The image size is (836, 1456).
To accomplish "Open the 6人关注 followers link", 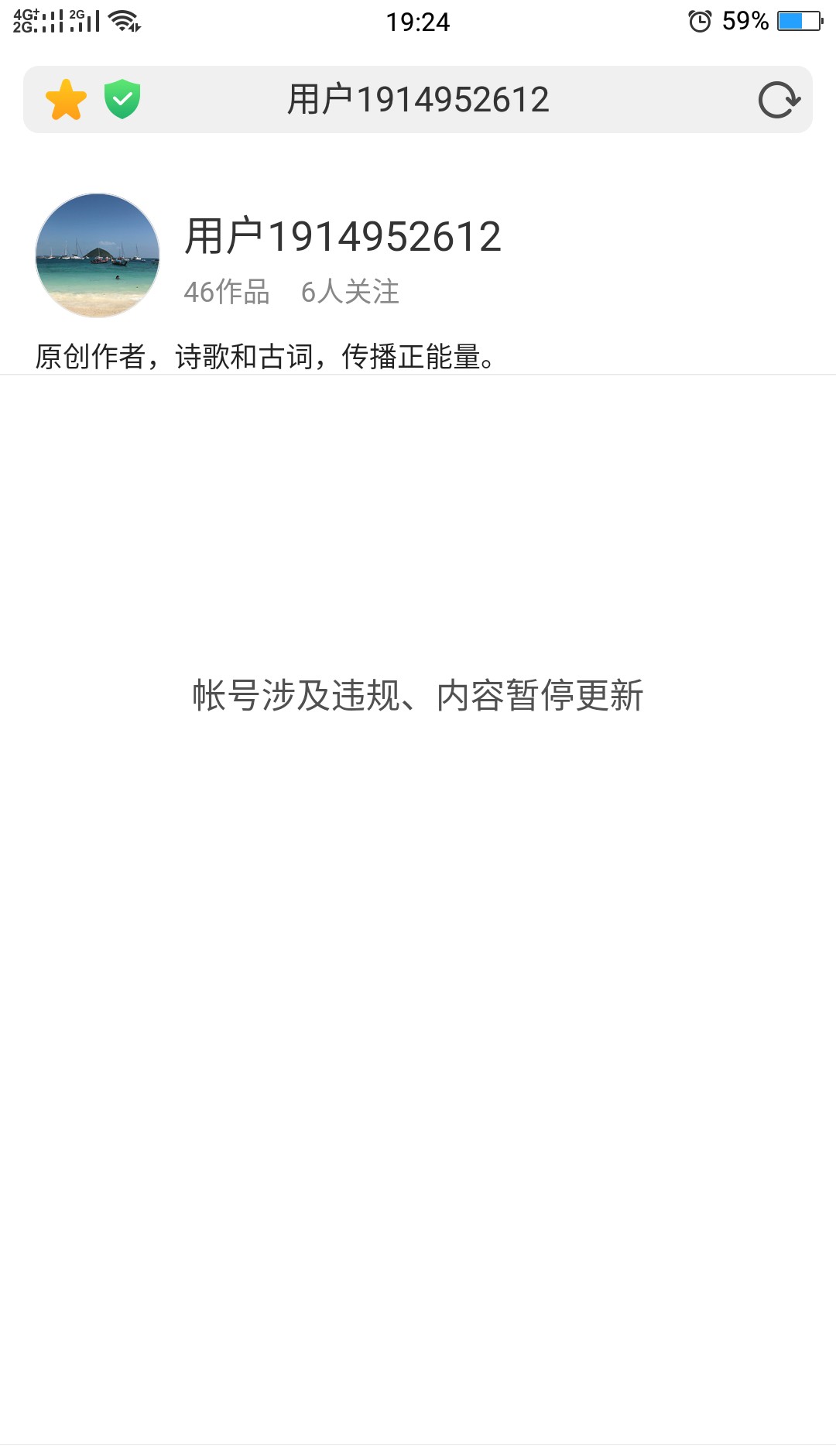I will pos(351,291).
